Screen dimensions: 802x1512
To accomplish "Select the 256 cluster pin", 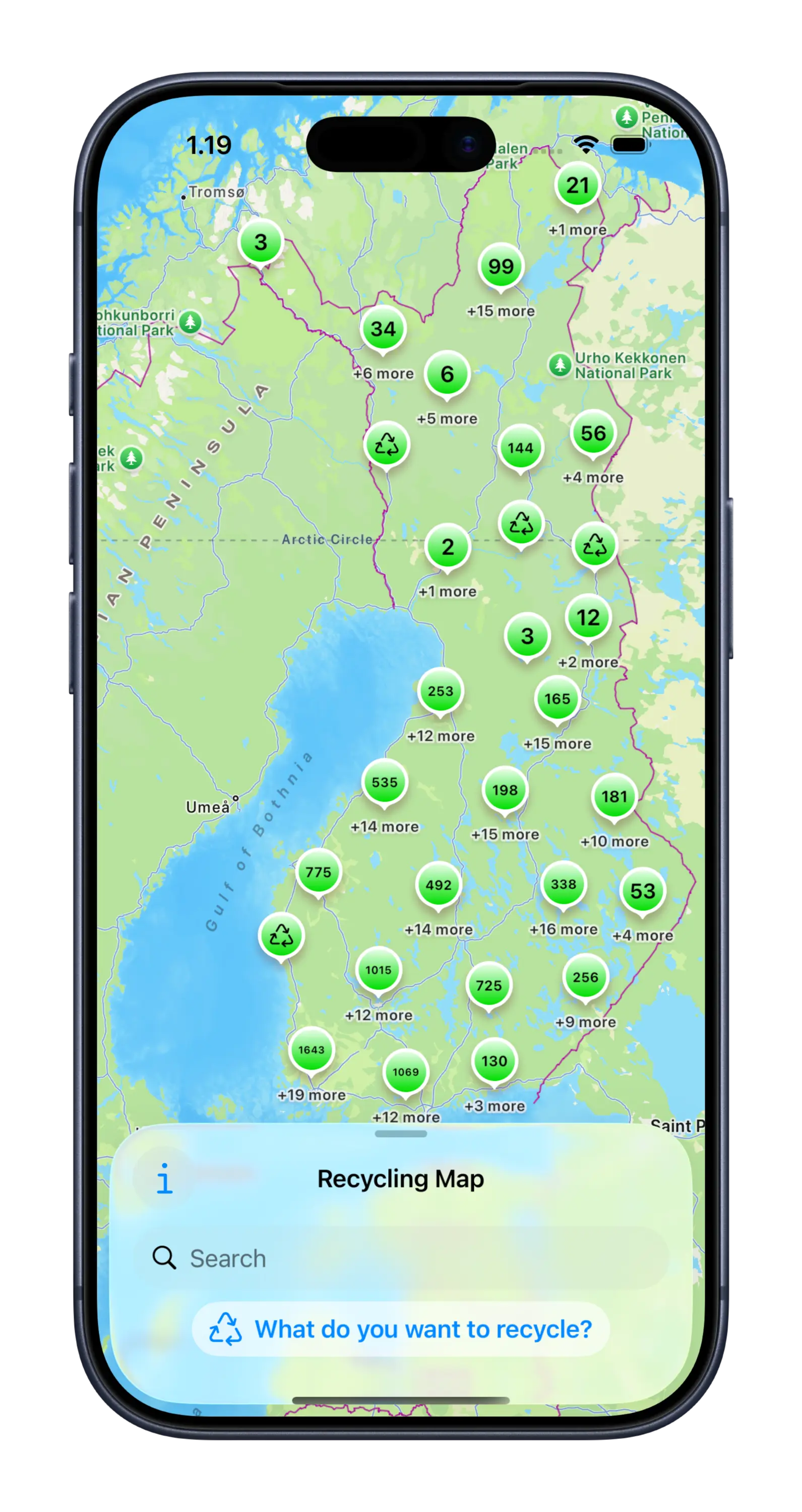I will [585, 977].
